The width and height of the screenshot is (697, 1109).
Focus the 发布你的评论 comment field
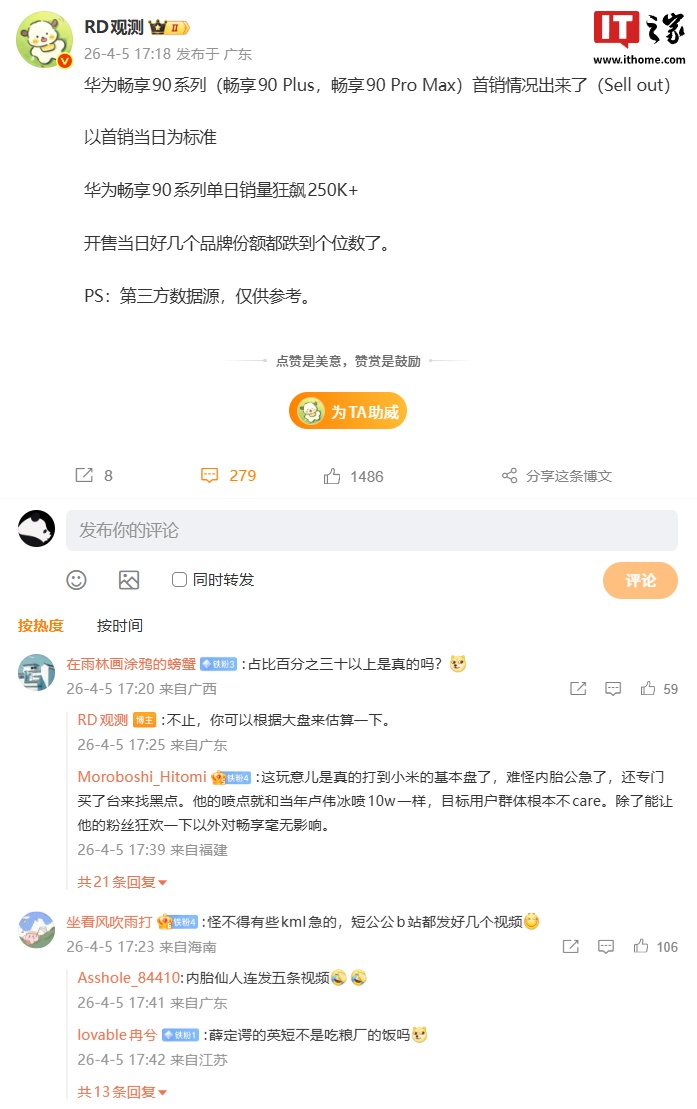tap(371, 530)
